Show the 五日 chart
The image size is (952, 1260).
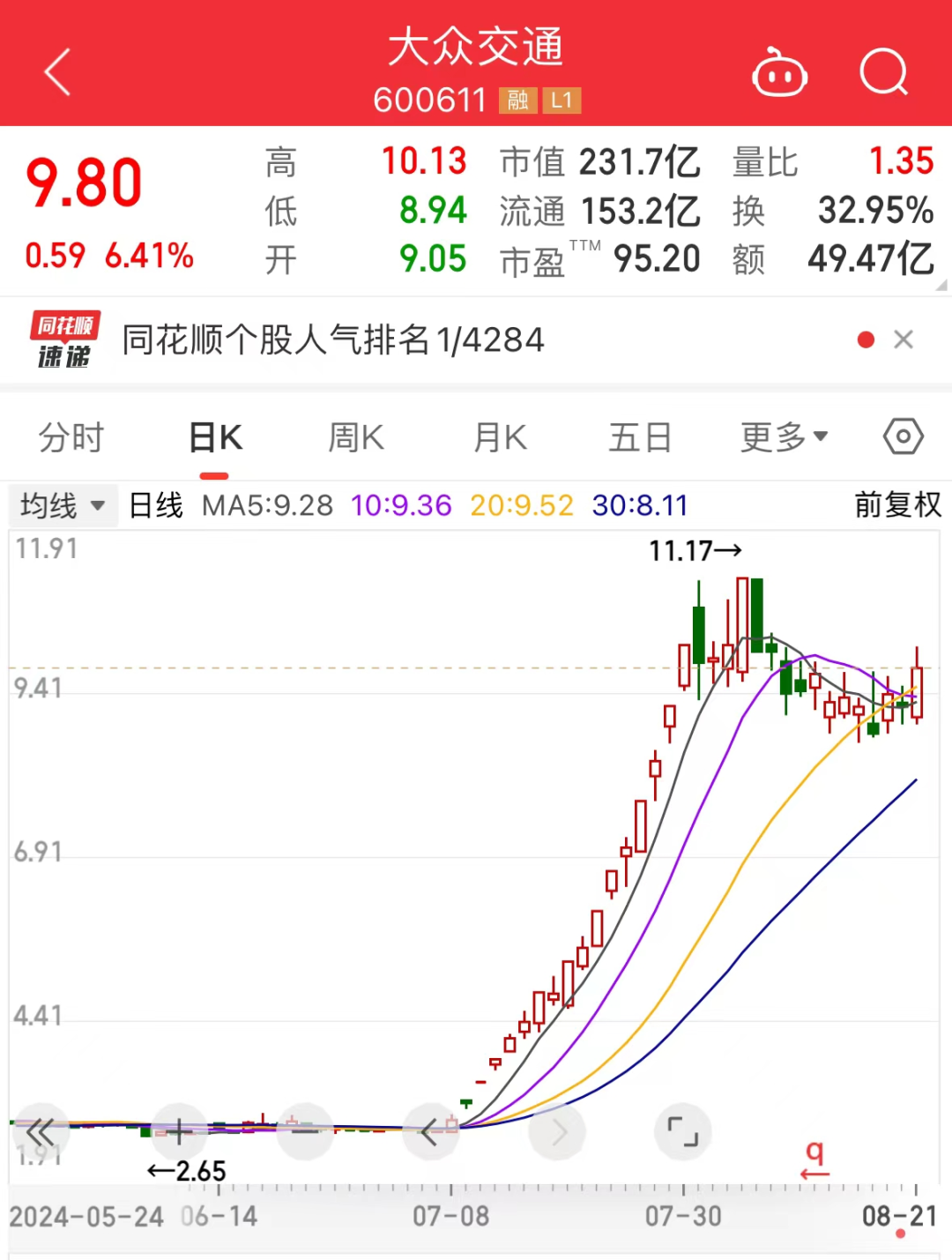click(x=640, y=437)
